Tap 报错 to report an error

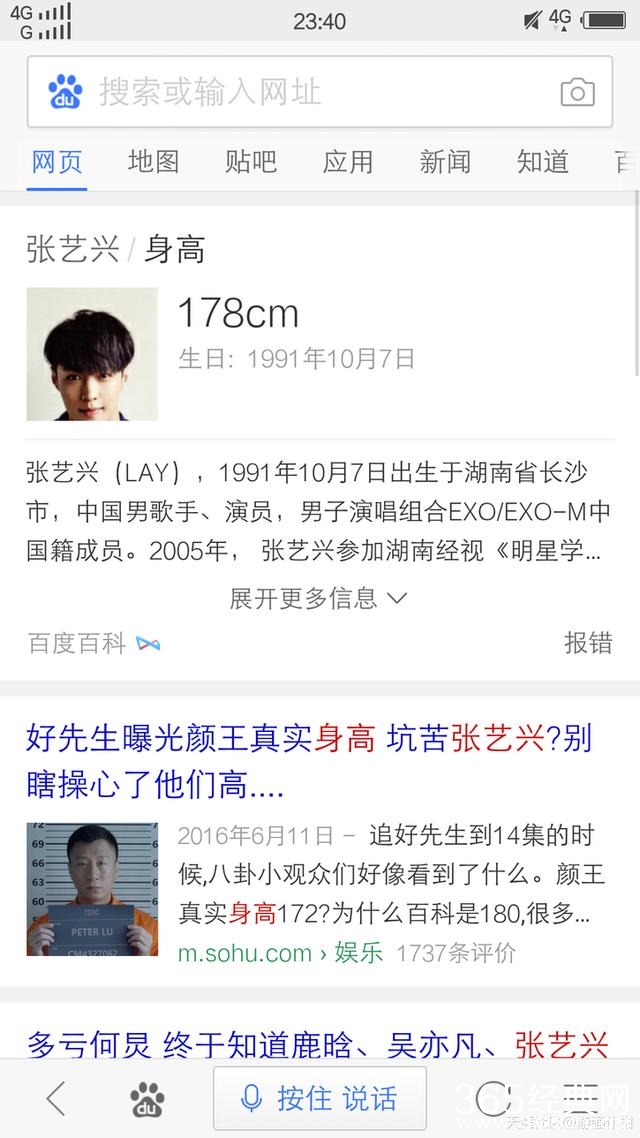pyautogui.click(x=588, y=642)
